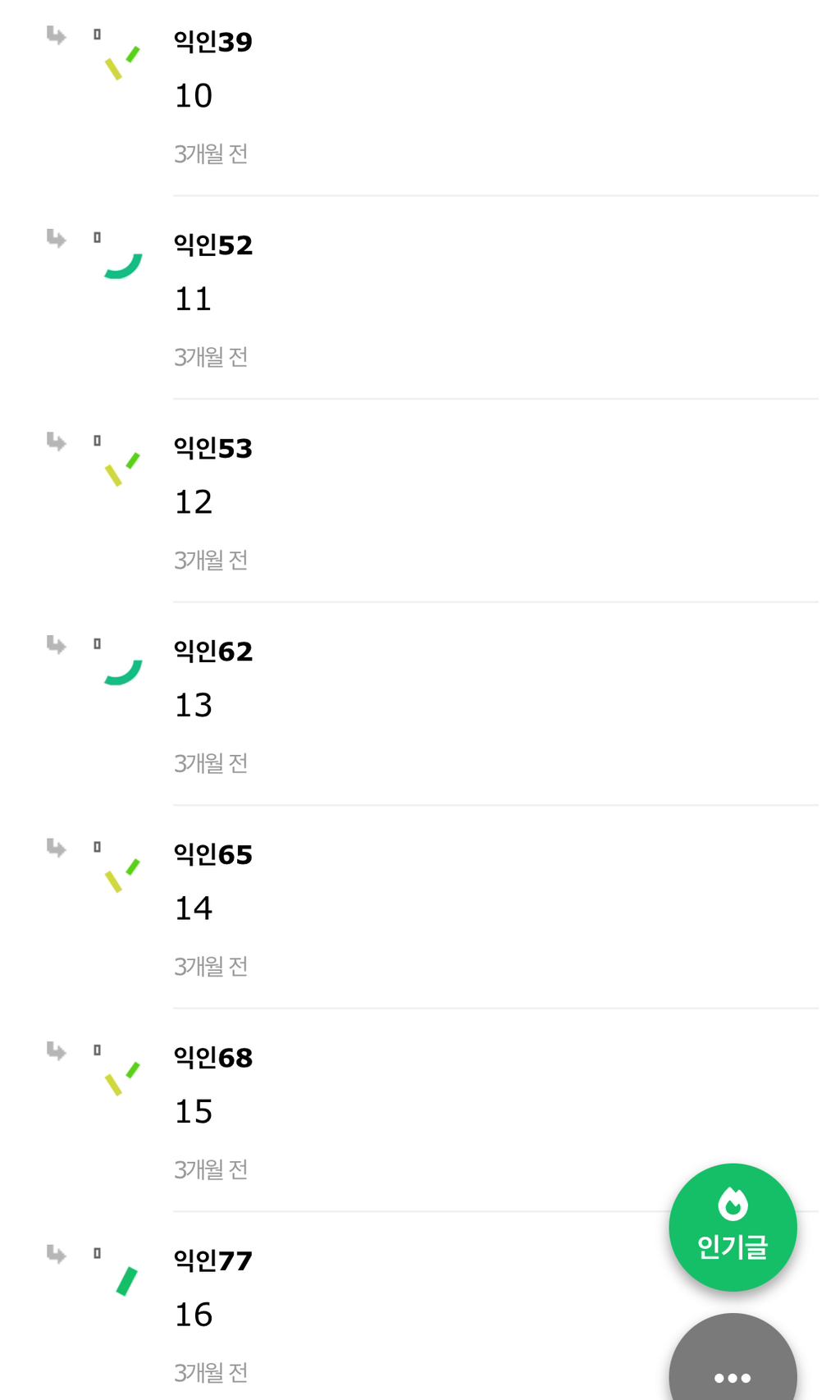Tap 익인68's comment reading 15
The height and width of the screenshot is (1400, 840).
pos(194,1112)
